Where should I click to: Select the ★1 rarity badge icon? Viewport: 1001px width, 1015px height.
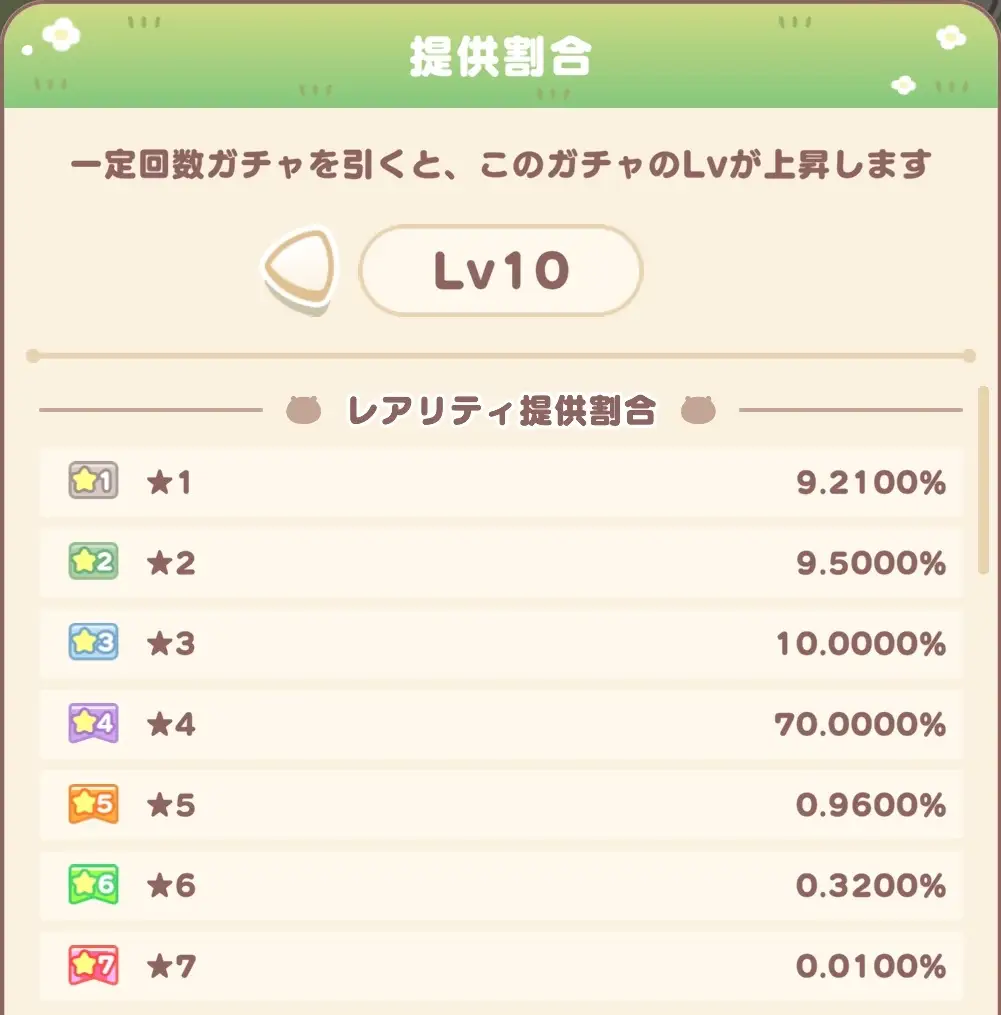pyautogui.click(x=92, y=482)
